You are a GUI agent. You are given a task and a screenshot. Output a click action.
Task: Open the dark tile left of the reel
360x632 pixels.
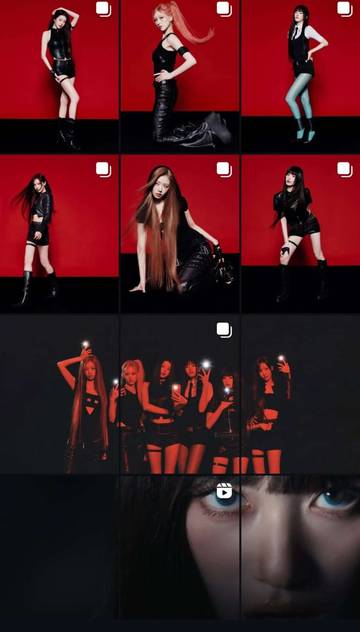tap(59, 547)
